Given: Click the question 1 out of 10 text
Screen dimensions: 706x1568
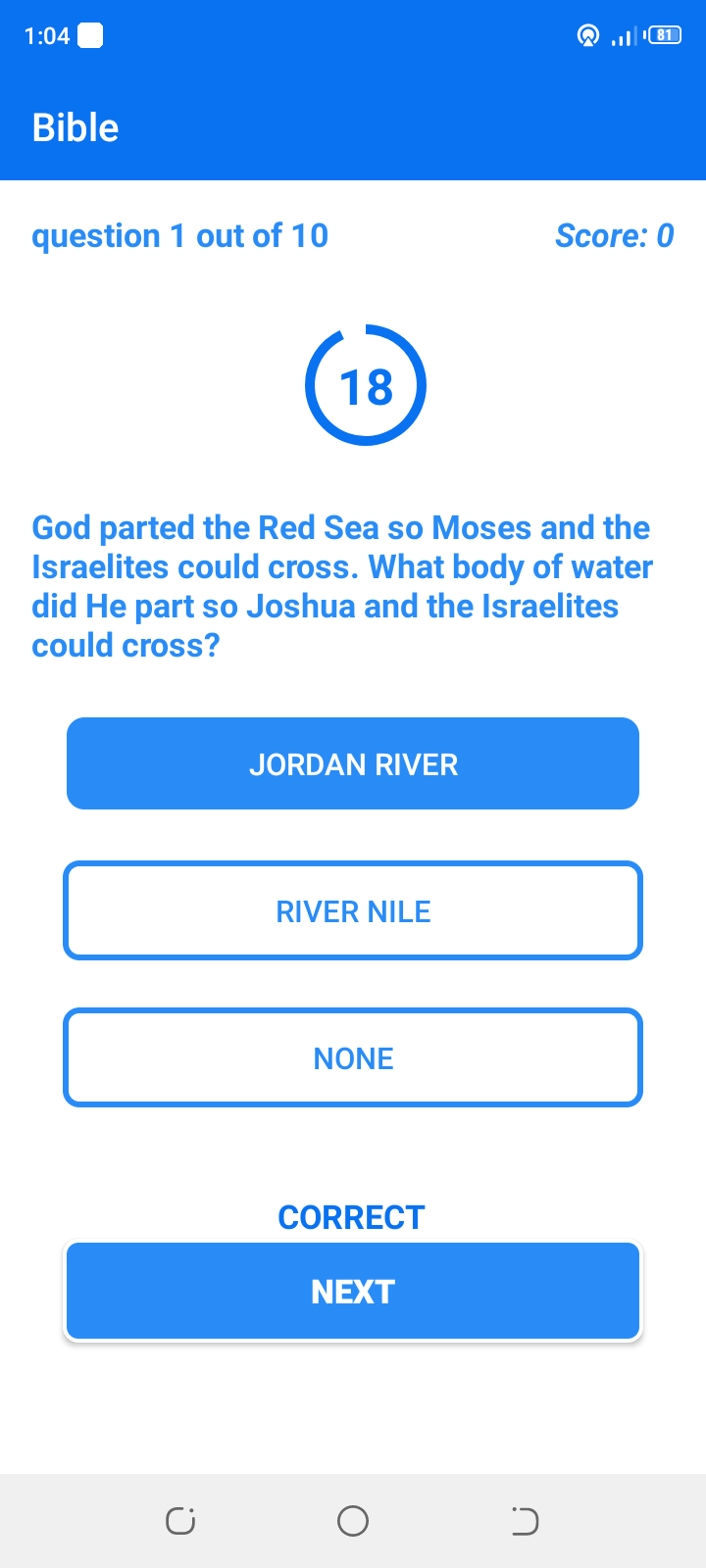Looking at the screenshot, I should pos(180,235).
